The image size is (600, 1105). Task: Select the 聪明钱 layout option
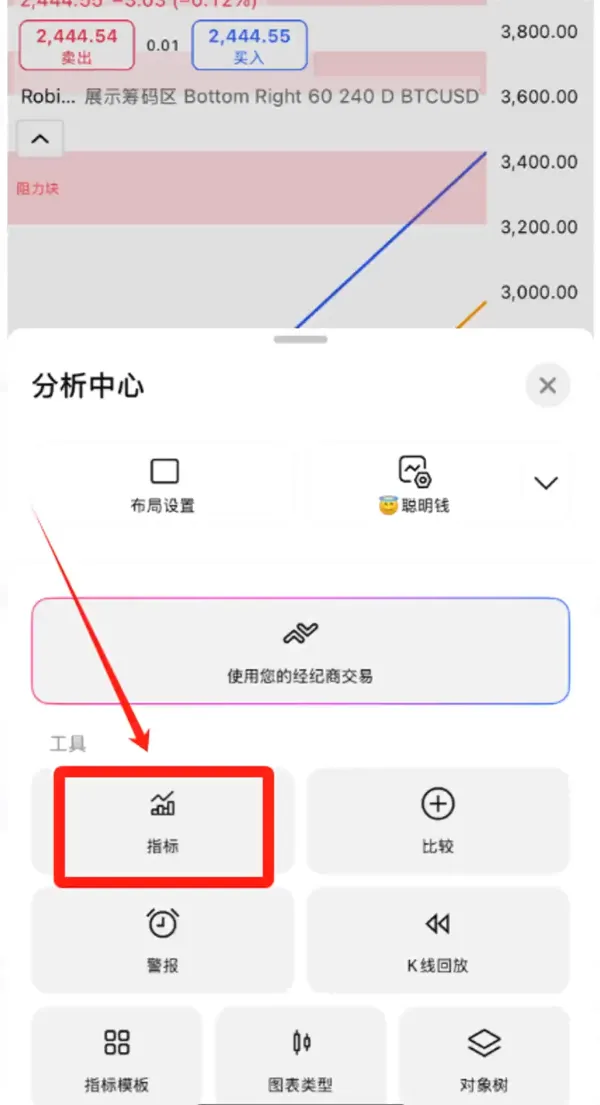(x=413, y=484)
